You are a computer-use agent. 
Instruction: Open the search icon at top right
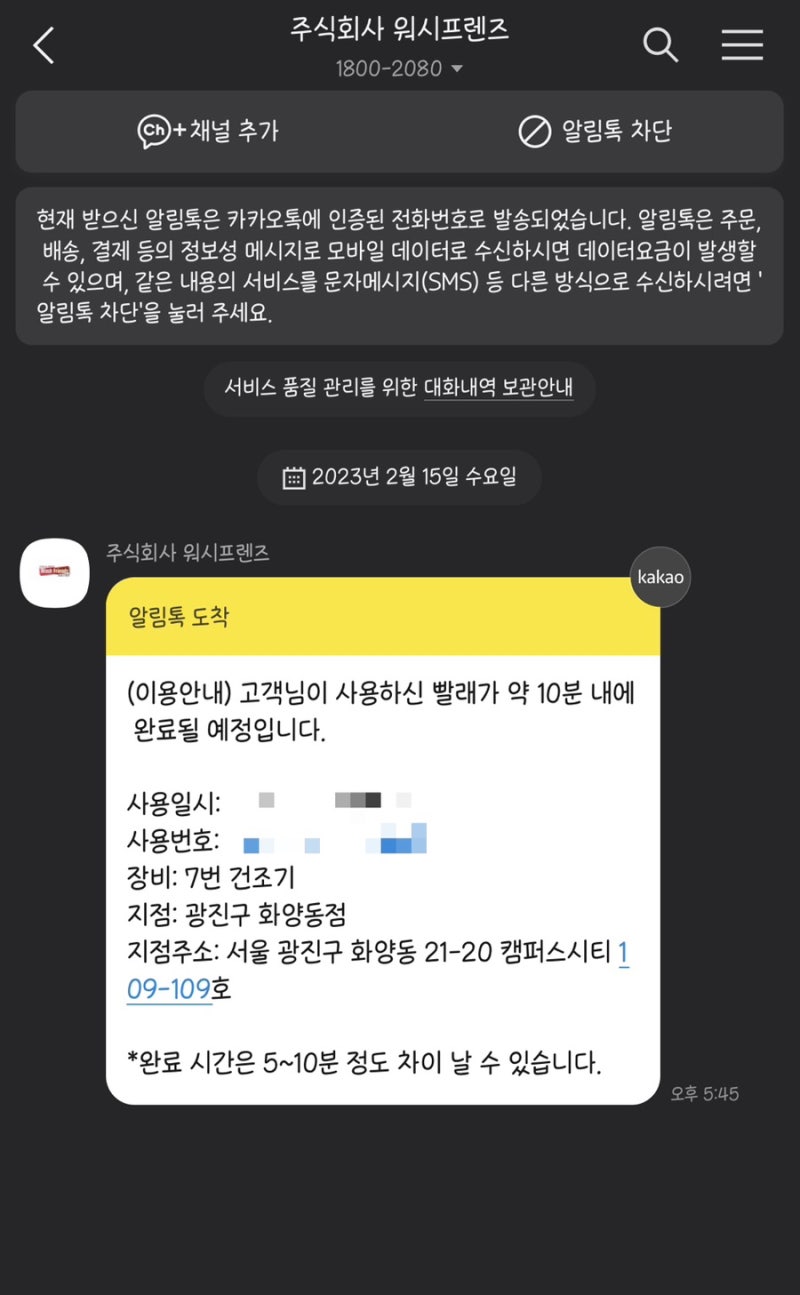pyautogui.click(x=660, y=45)
